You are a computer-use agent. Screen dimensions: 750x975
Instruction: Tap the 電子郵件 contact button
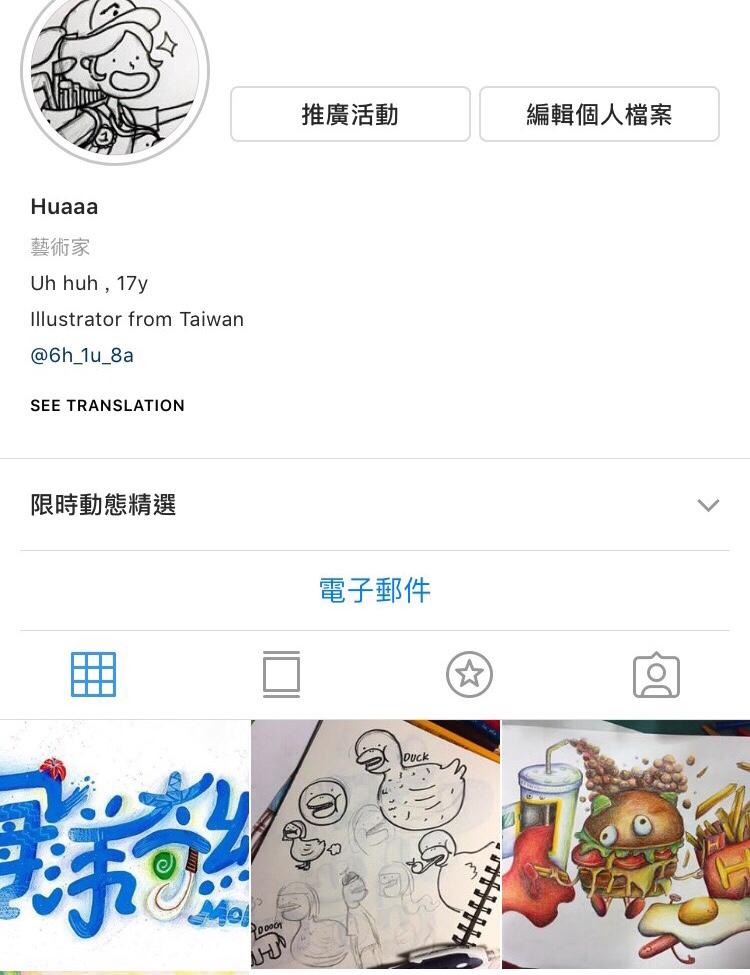coord(375,590)
